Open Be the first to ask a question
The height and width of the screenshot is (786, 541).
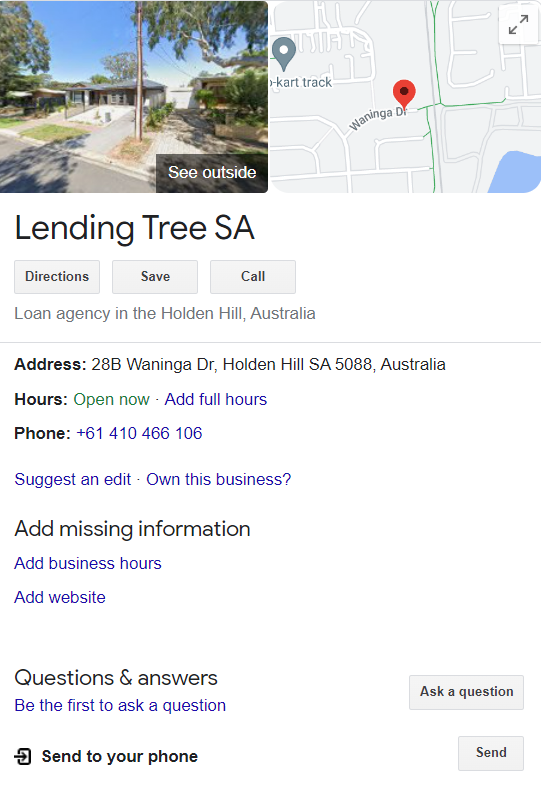120,706
